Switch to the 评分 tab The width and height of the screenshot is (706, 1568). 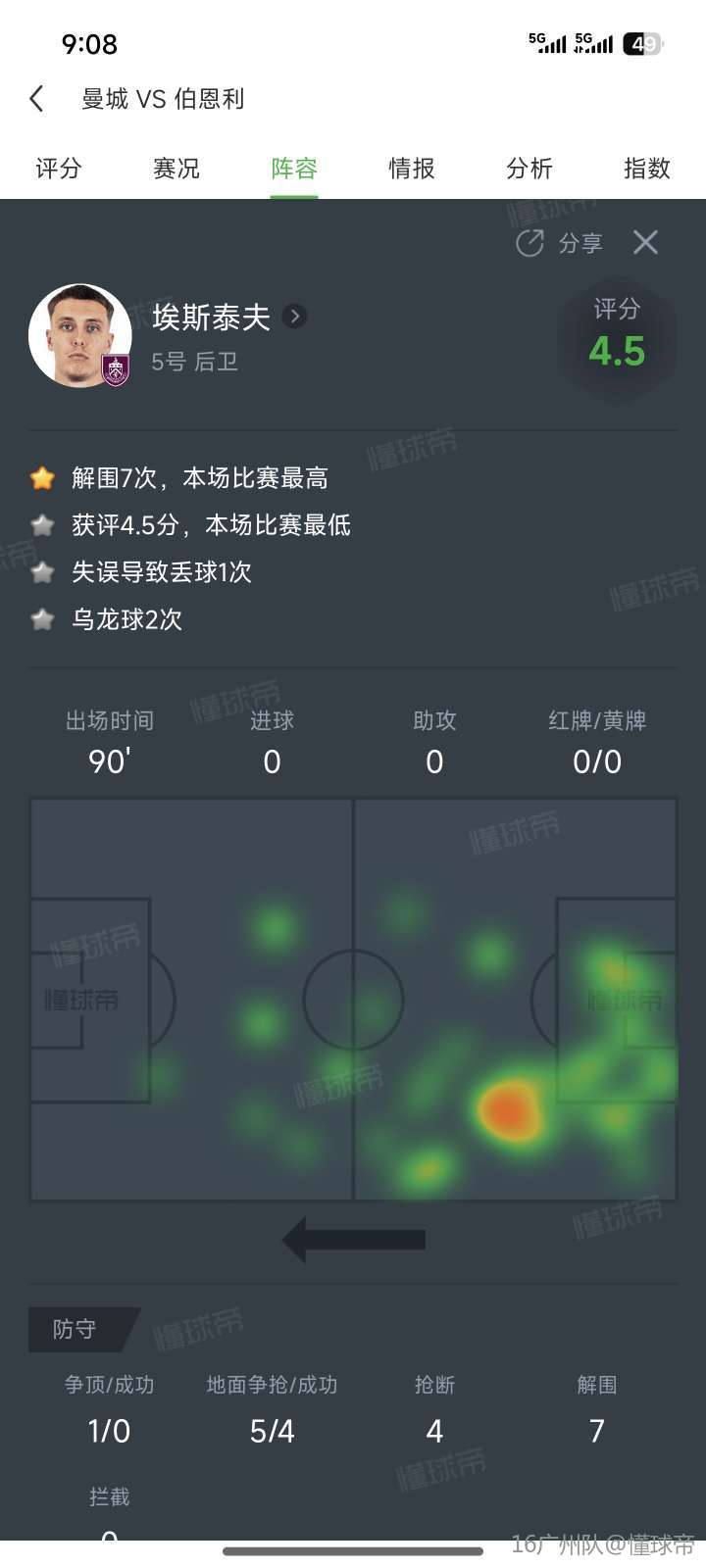59,169
